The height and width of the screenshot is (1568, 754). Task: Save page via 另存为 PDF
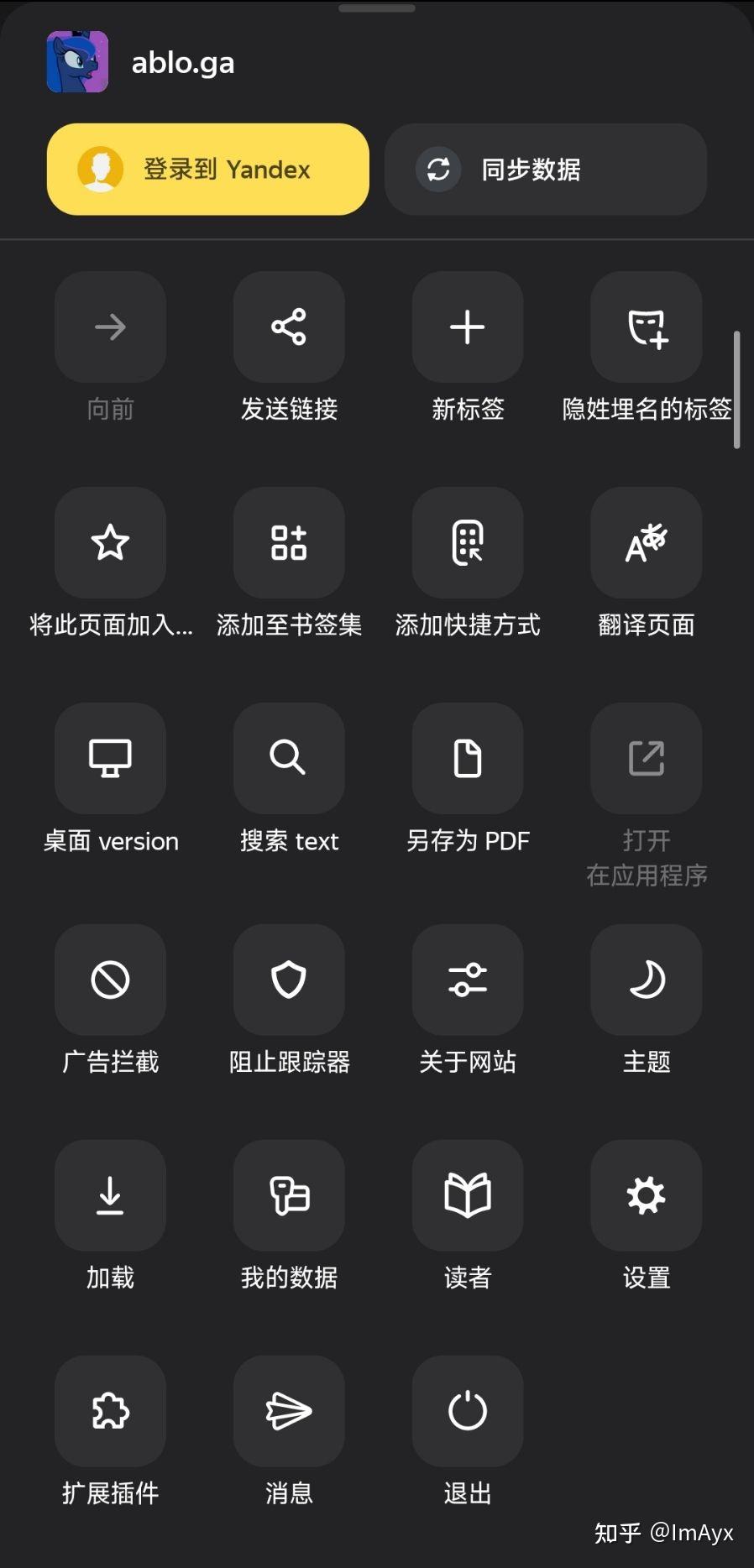(468, 759)
